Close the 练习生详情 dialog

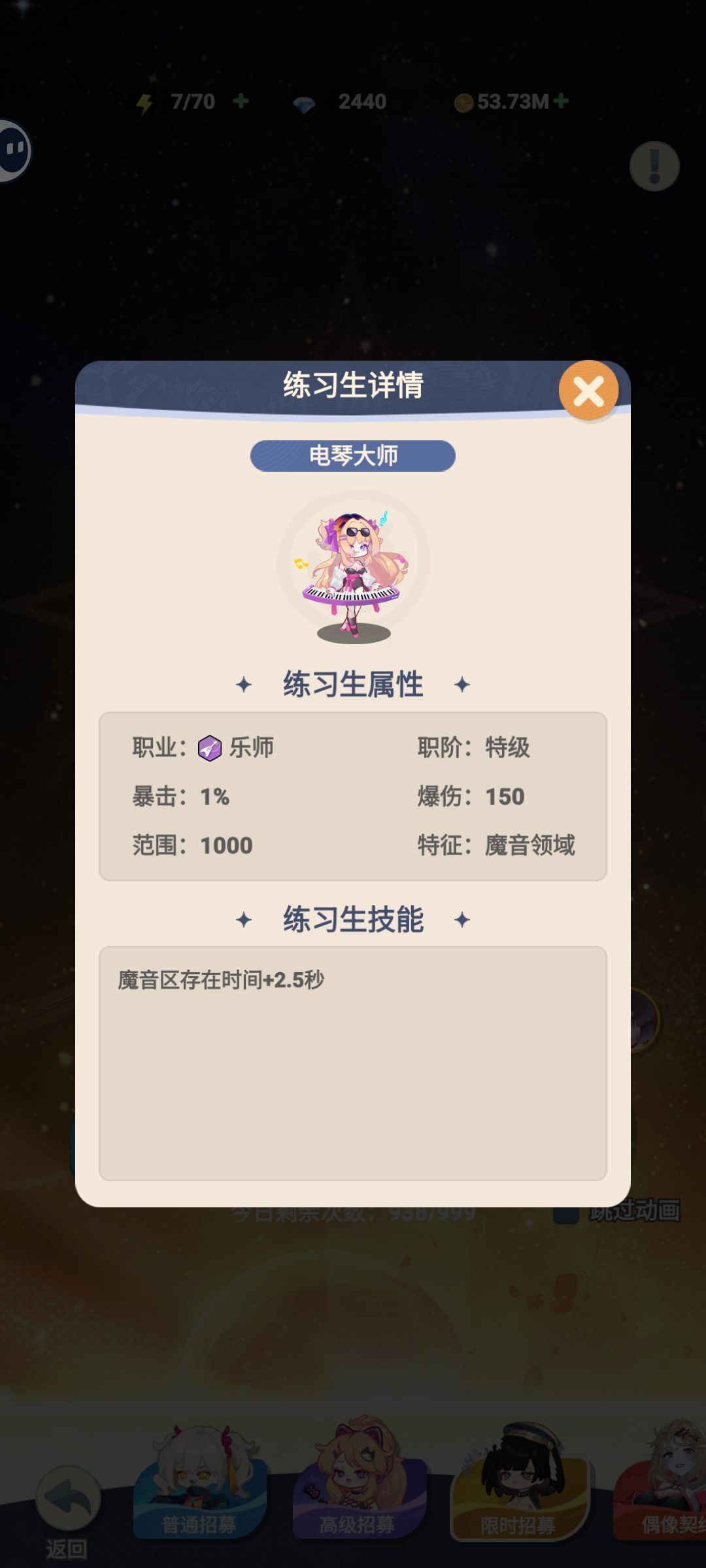[587, 389]
